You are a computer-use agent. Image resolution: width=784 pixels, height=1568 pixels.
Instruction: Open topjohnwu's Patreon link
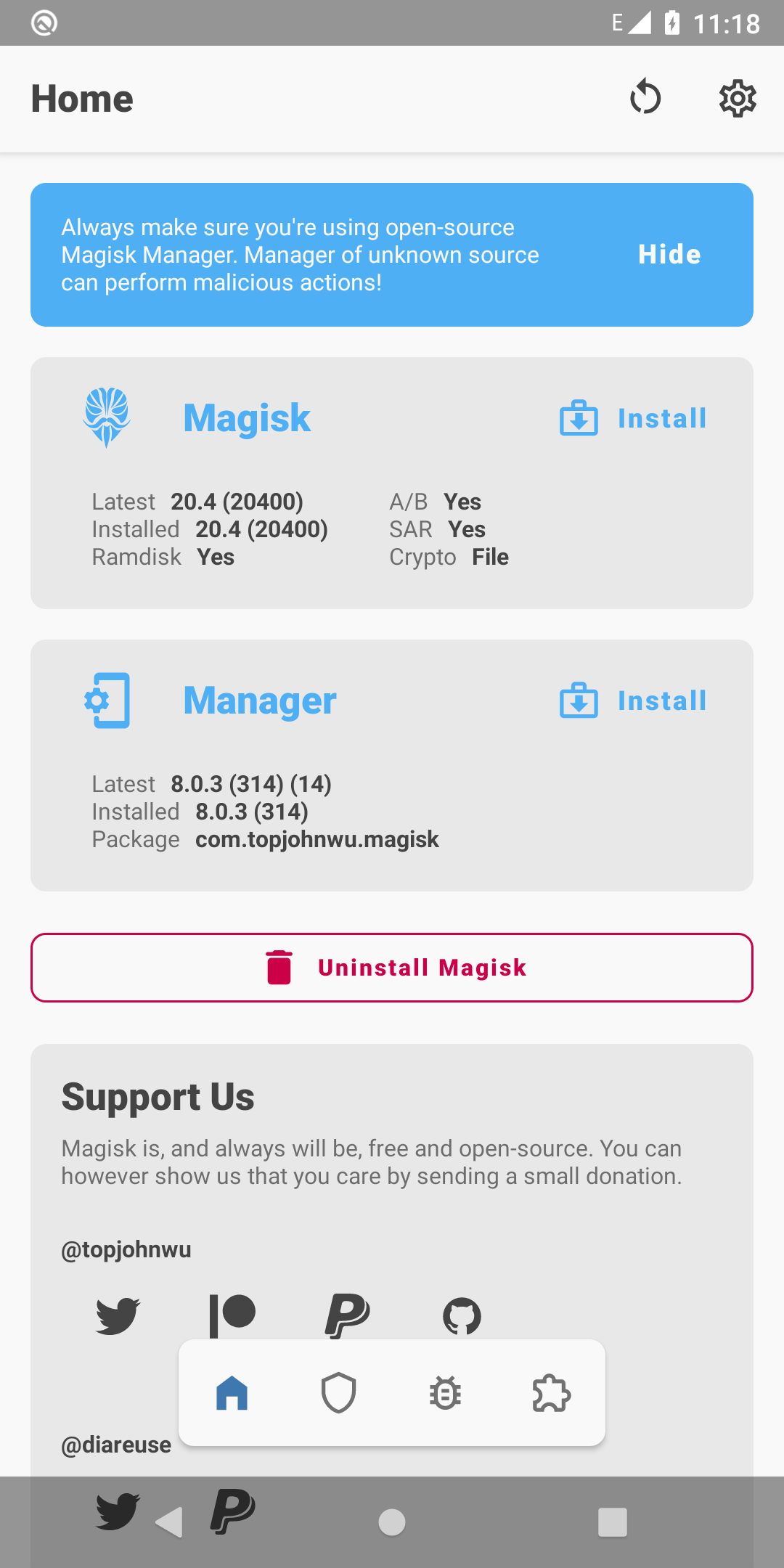point(232,1315)
